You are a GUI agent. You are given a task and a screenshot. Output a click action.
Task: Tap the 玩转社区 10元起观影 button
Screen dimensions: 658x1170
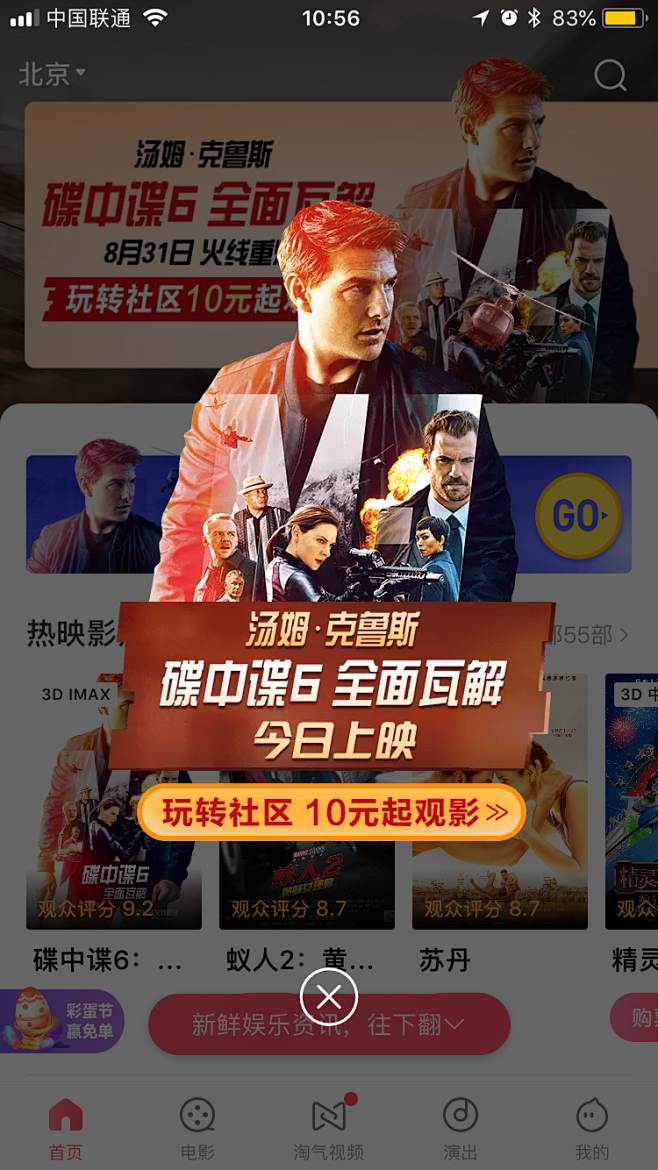click(331, 812)
